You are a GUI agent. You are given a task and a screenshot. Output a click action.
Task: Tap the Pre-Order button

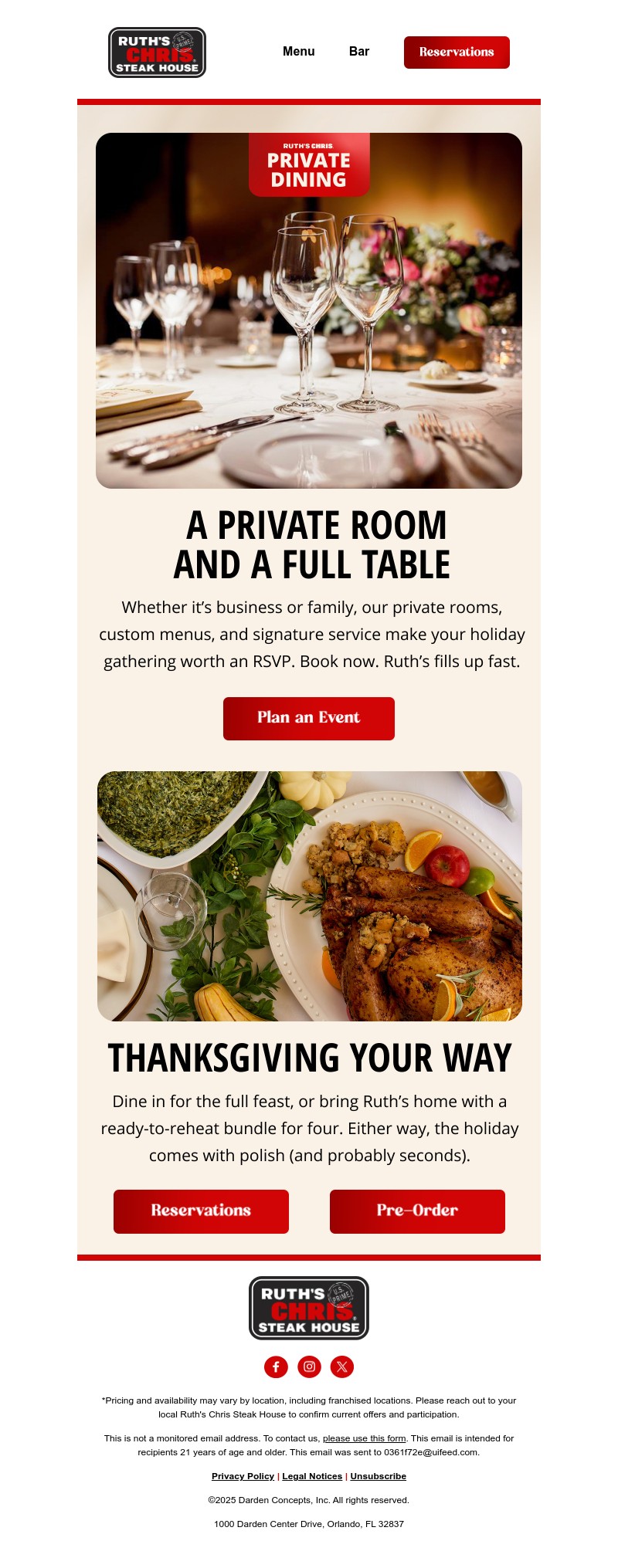pos(417,1211)
